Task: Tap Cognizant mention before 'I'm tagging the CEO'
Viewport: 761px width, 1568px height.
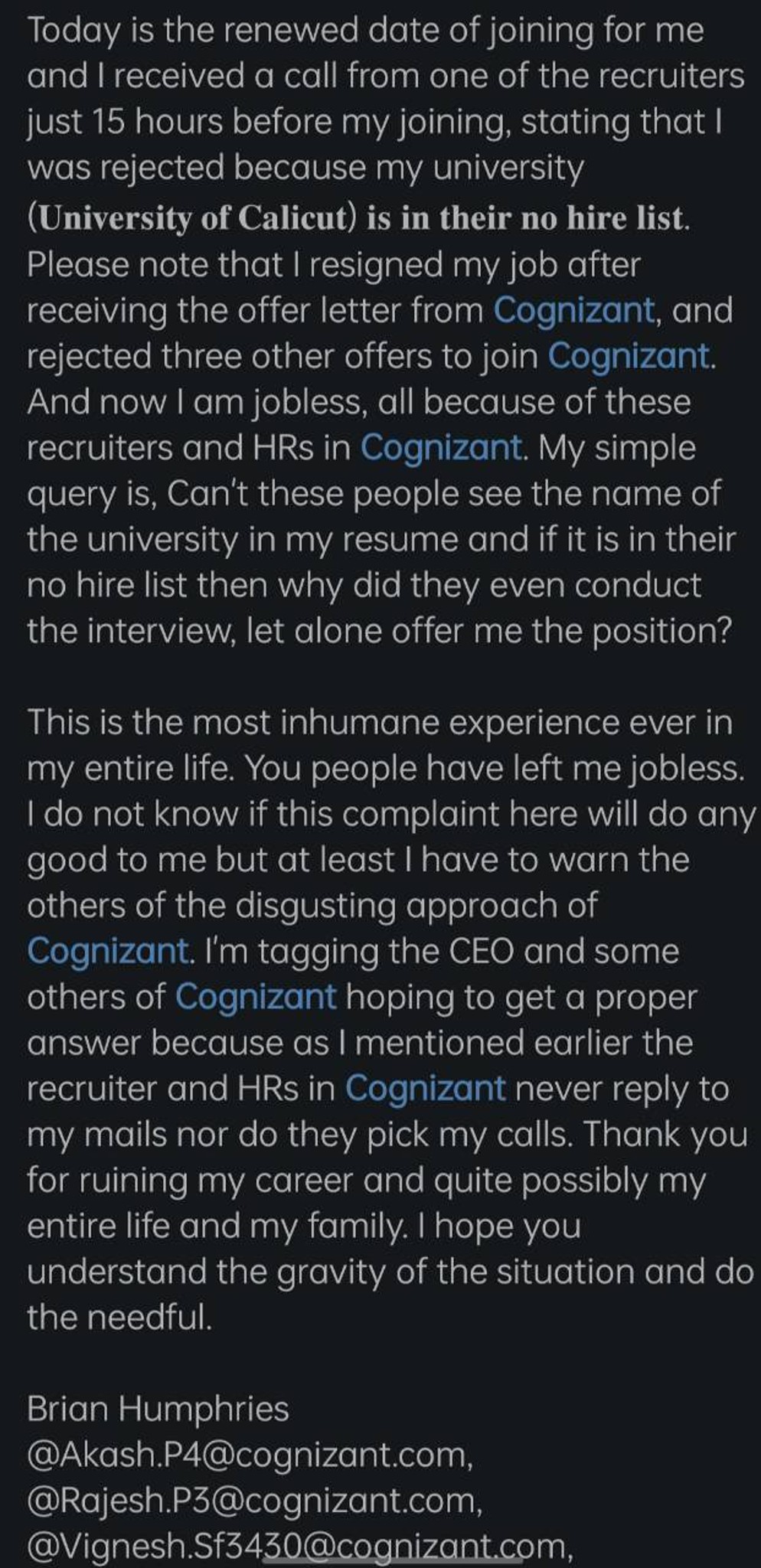Action: point(107,952)
